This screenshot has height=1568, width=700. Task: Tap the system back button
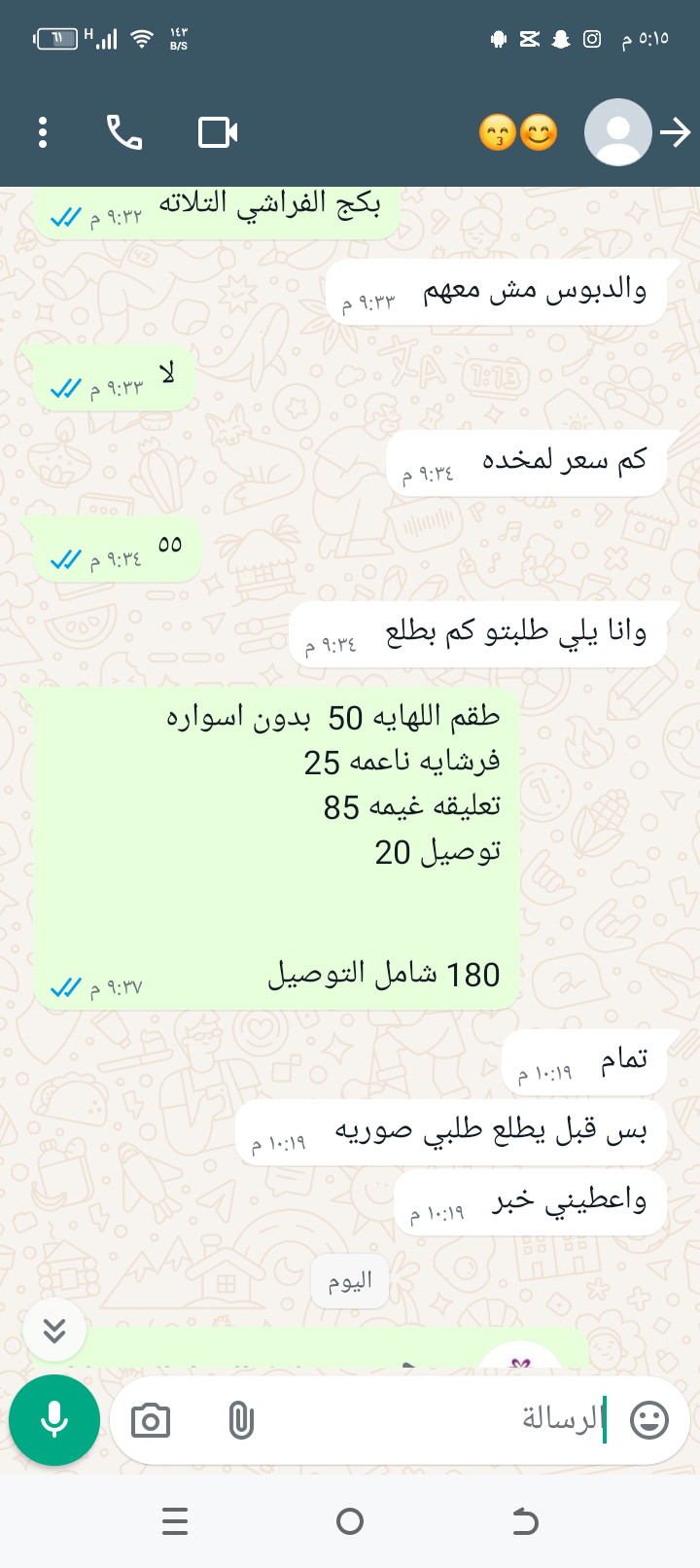(525, 1521)
